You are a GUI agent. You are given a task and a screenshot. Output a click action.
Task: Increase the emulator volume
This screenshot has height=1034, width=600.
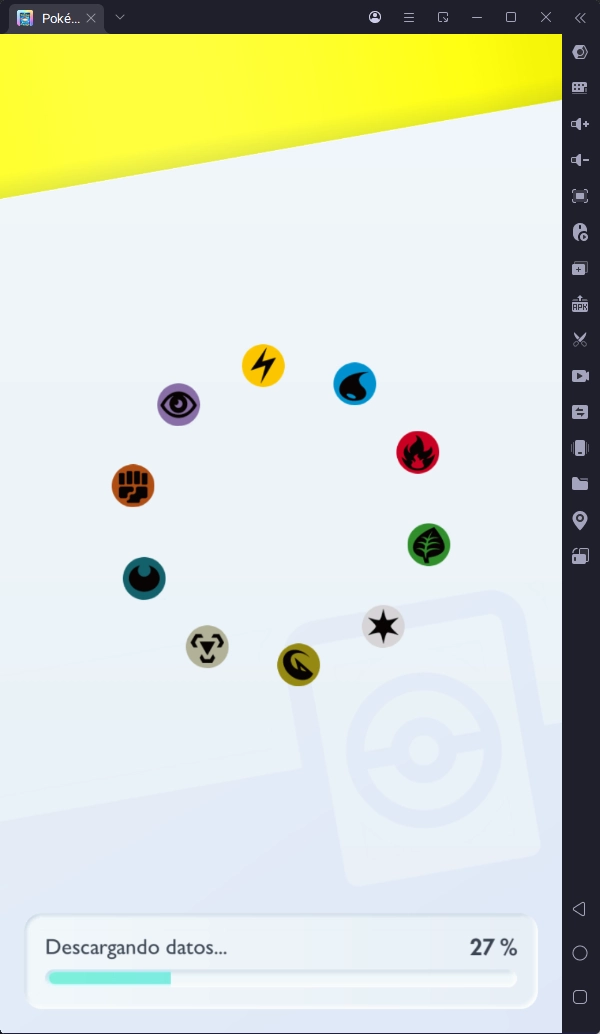pyautogui.click(x=580, y=124)
